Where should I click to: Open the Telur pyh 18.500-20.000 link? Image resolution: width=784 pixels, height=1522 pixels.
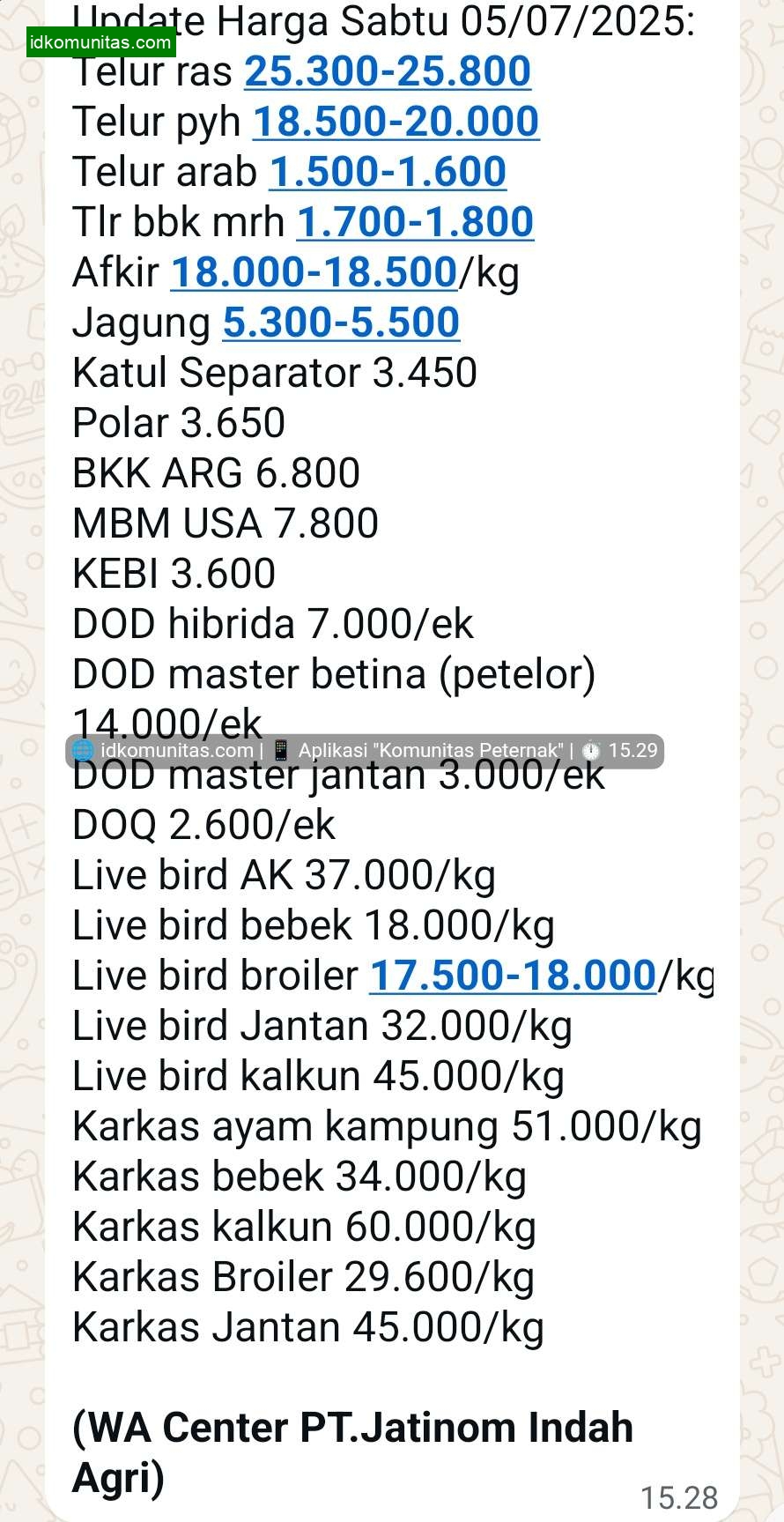(x=396, y=123)
